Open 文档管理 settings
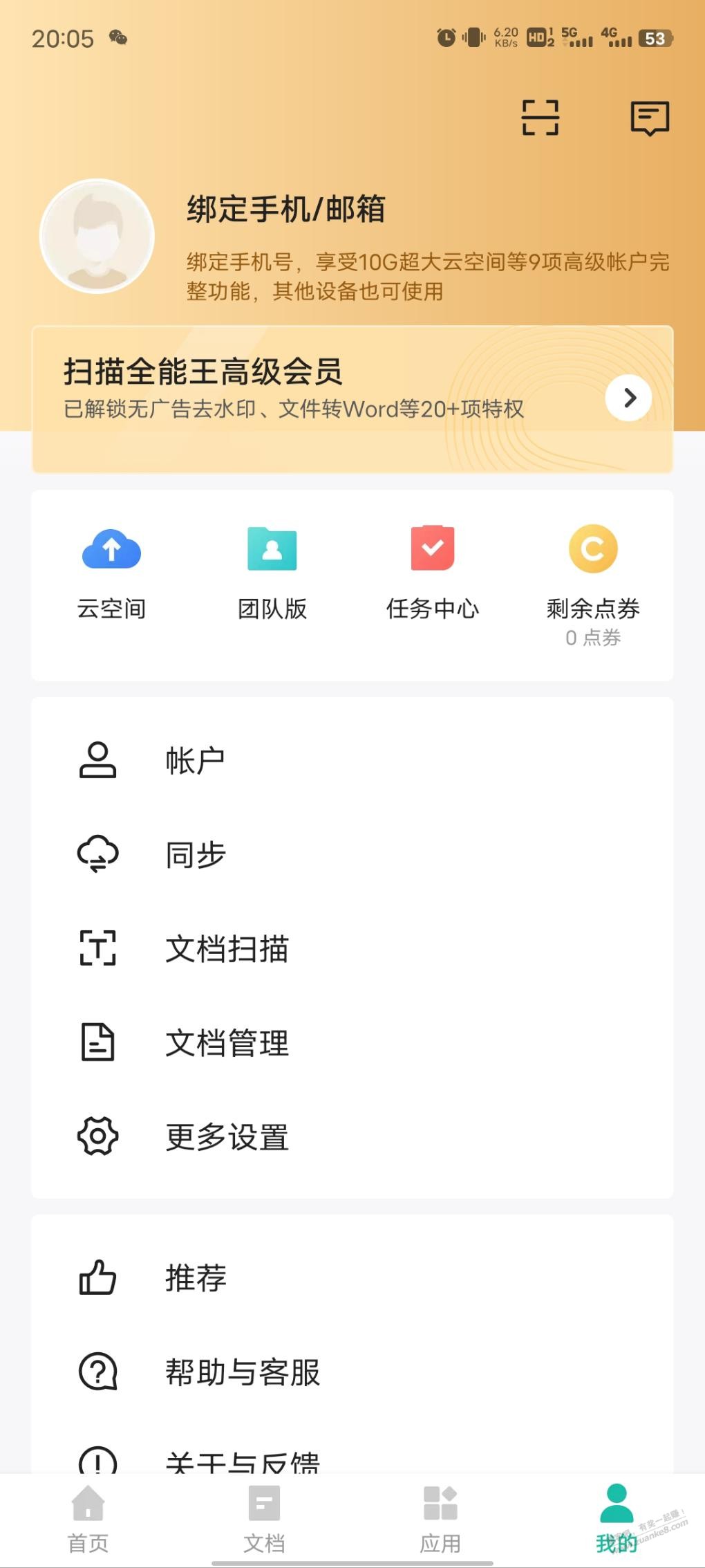The image size is (705, 1568). coord(352,1043)
